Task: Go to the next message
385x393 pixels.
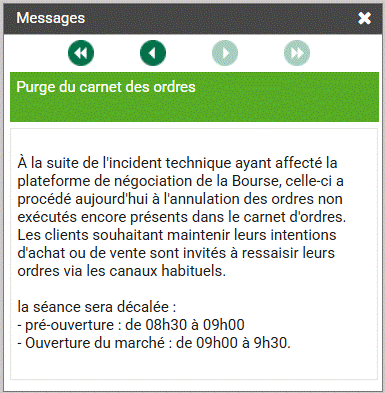Action: pos(225,53)
